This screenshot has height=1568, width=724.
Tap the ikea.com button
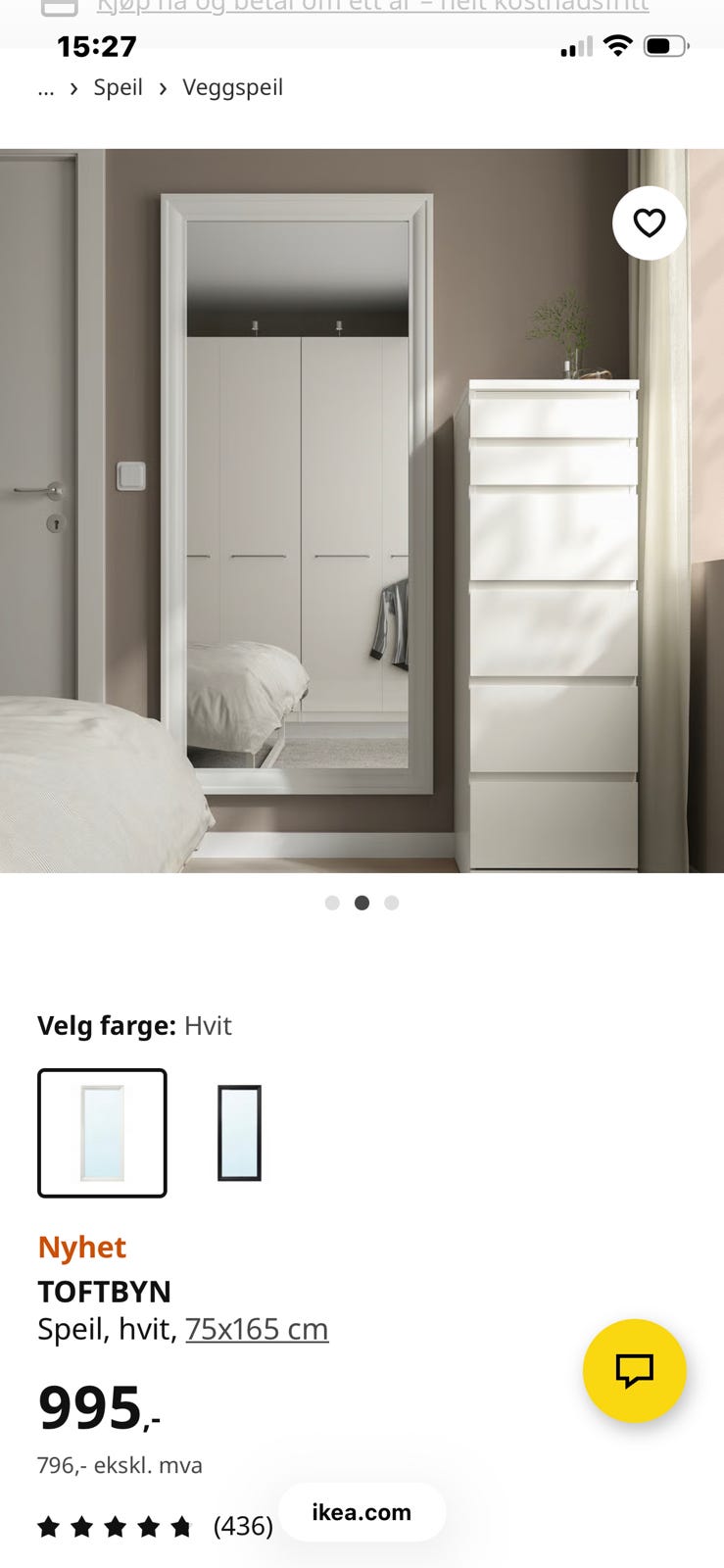tap(362, 1512)
